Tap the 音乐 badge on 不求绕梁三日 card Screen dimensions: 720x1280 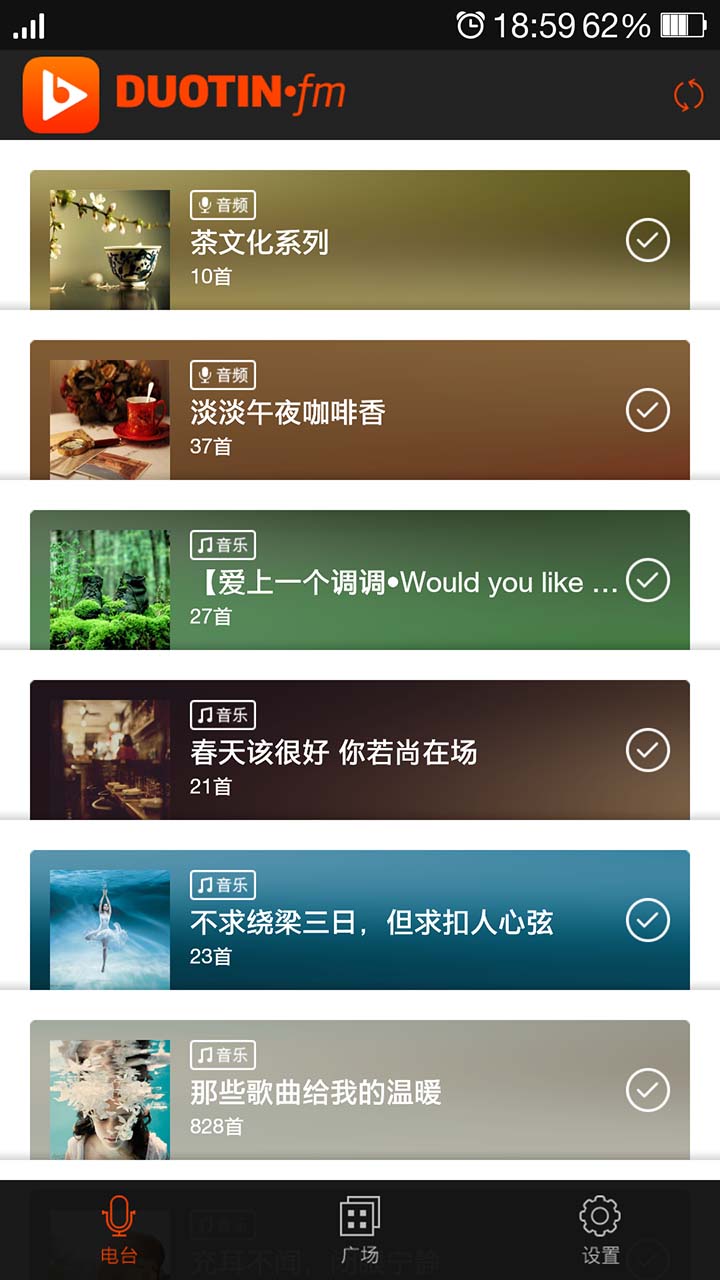pyautogui.click(x=220, y=885)
